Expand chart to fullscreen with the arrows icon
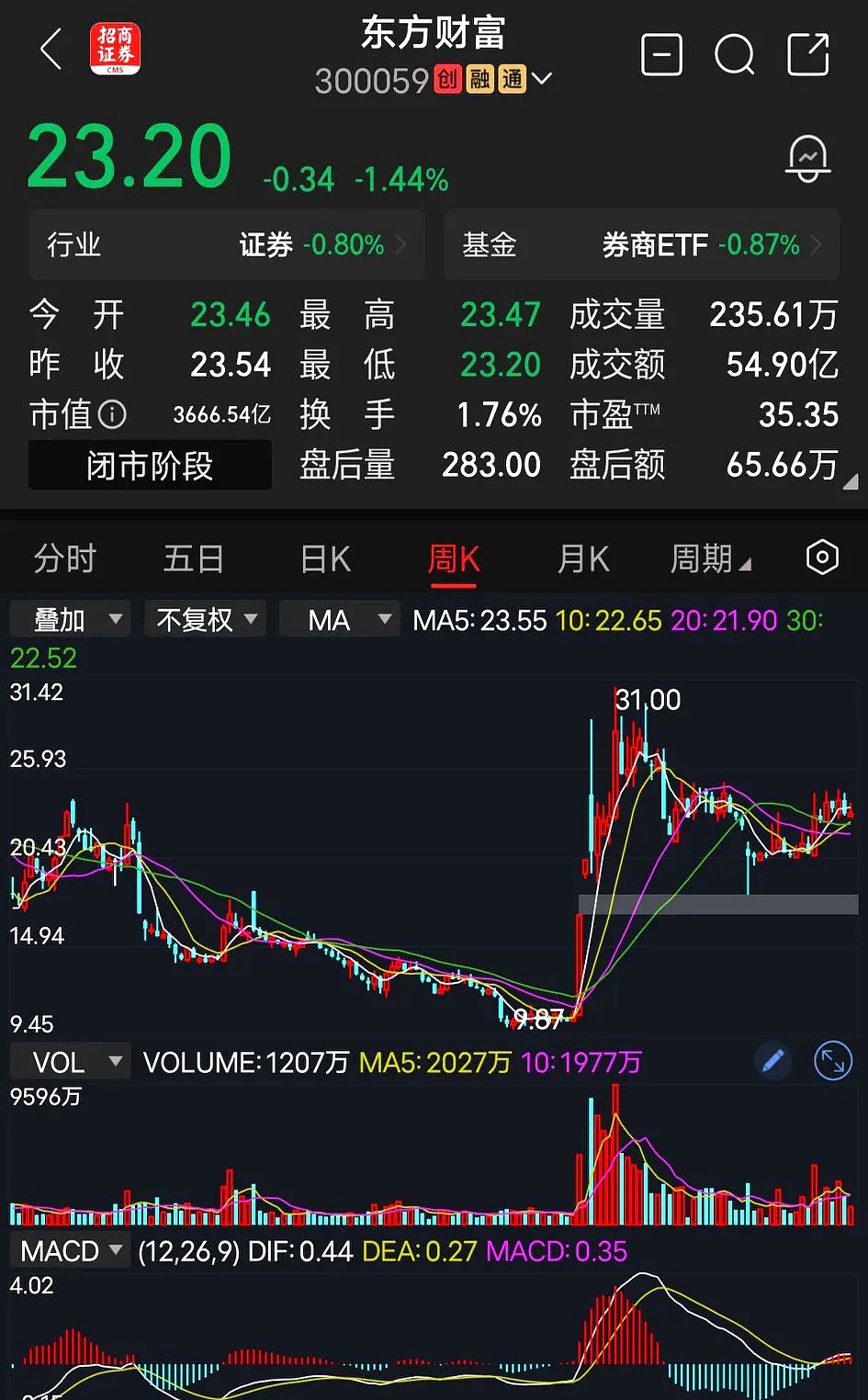This screenshot has width=868, height=1400. tap(831, 1060)
